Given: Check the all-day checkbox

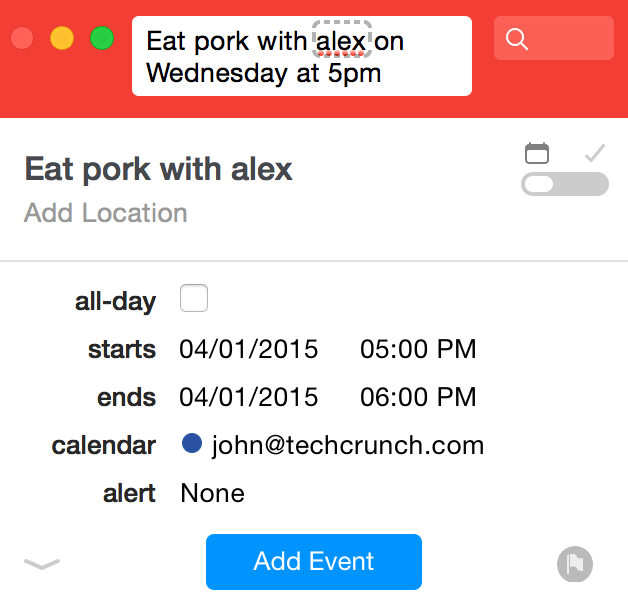Looking at the screenshot, I should 194,298.
